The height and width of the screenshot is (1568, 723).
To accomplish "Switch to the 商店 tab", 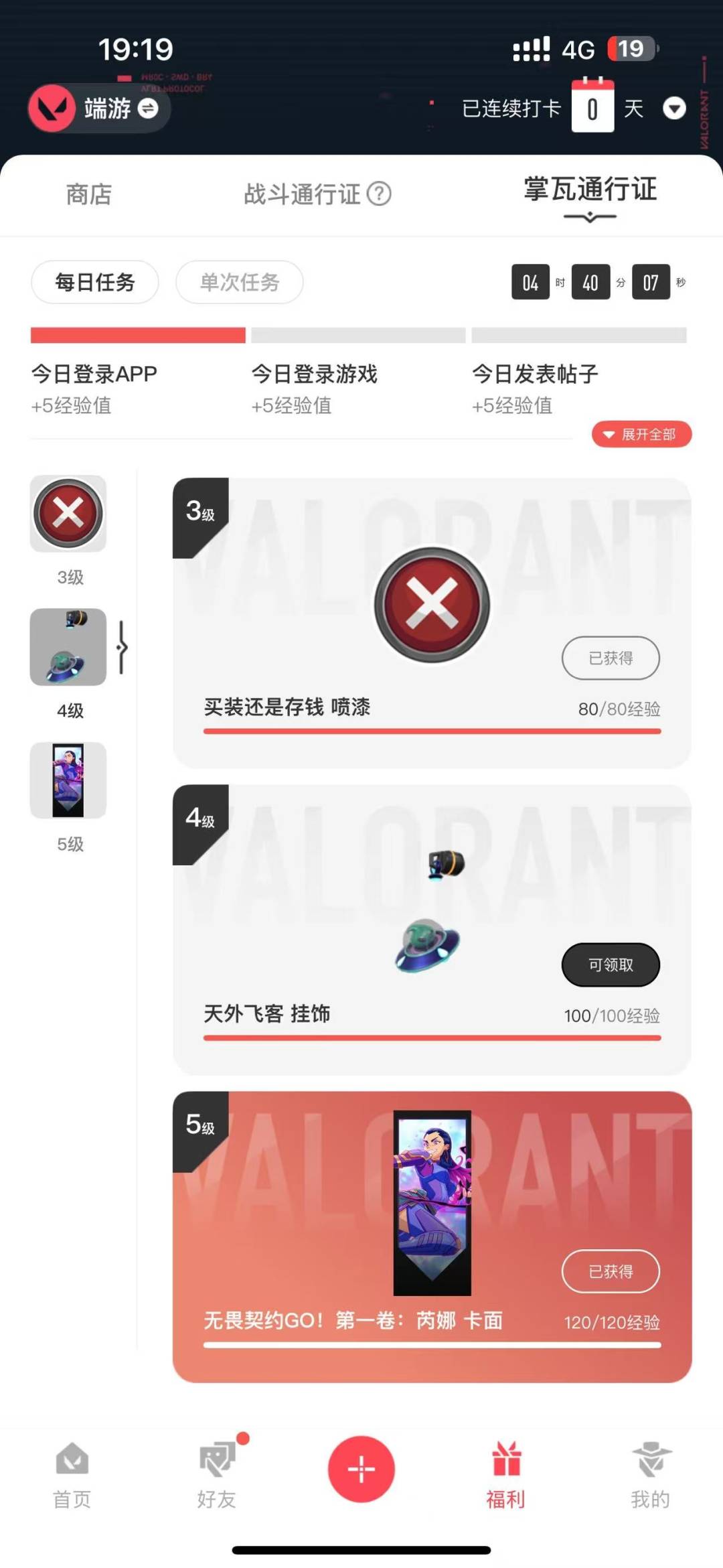I will coord(88,195).
